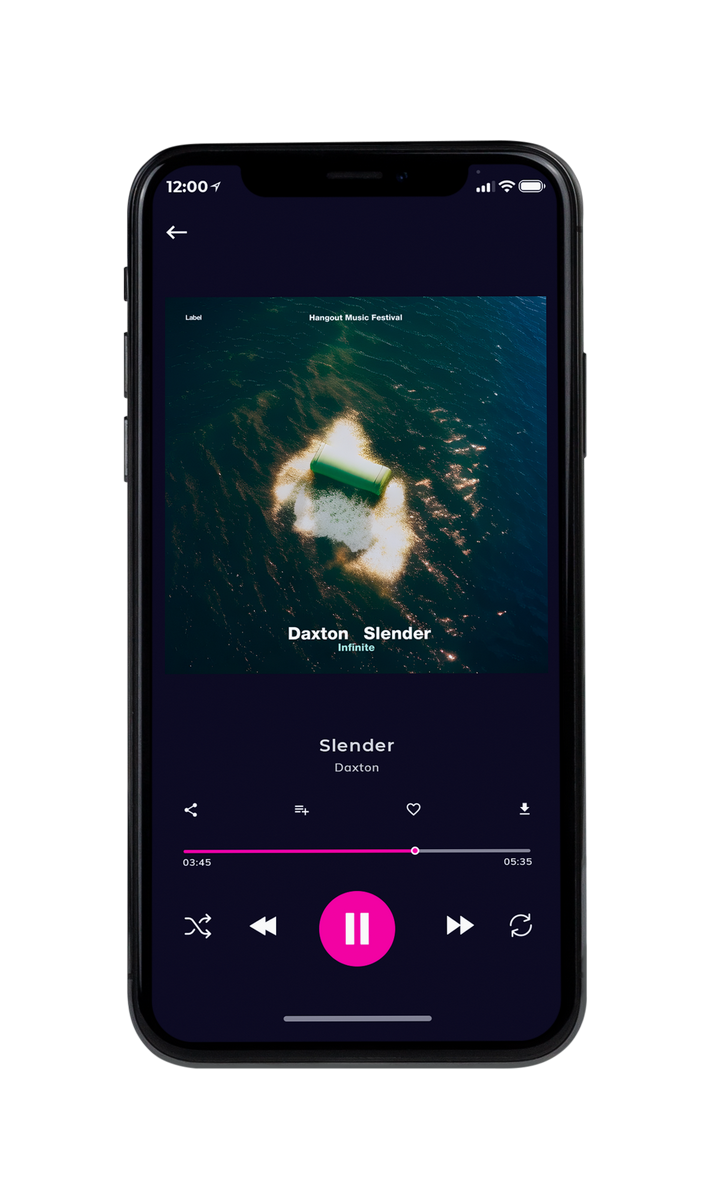Go back using the arrow icon
The height and width of the screenshot is (1200, 720).
pyautogui.click(x=177, y=232)
